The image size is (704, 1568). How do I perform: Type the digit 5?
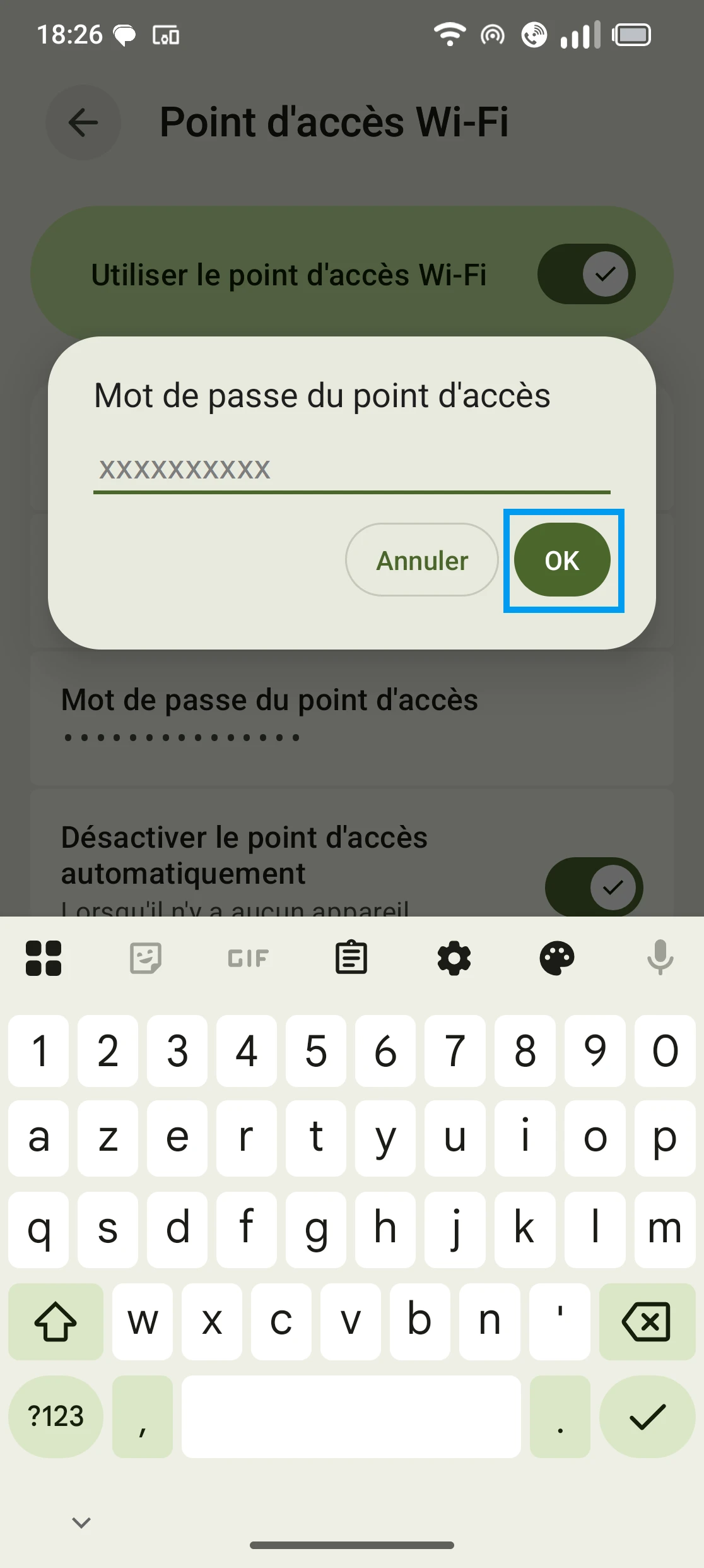point(316,1051)
